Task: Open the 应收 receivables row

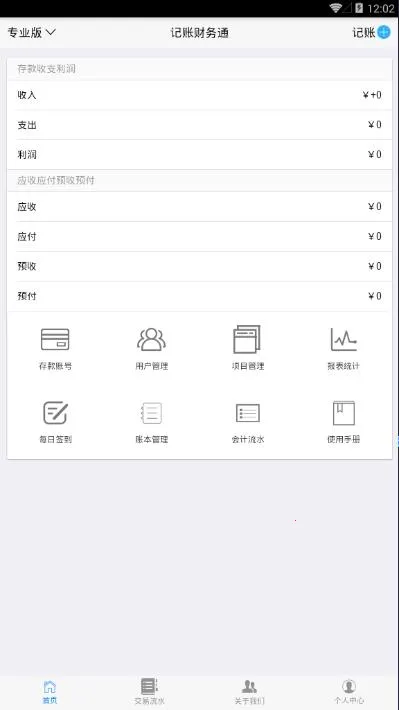Action: [199, 207]
